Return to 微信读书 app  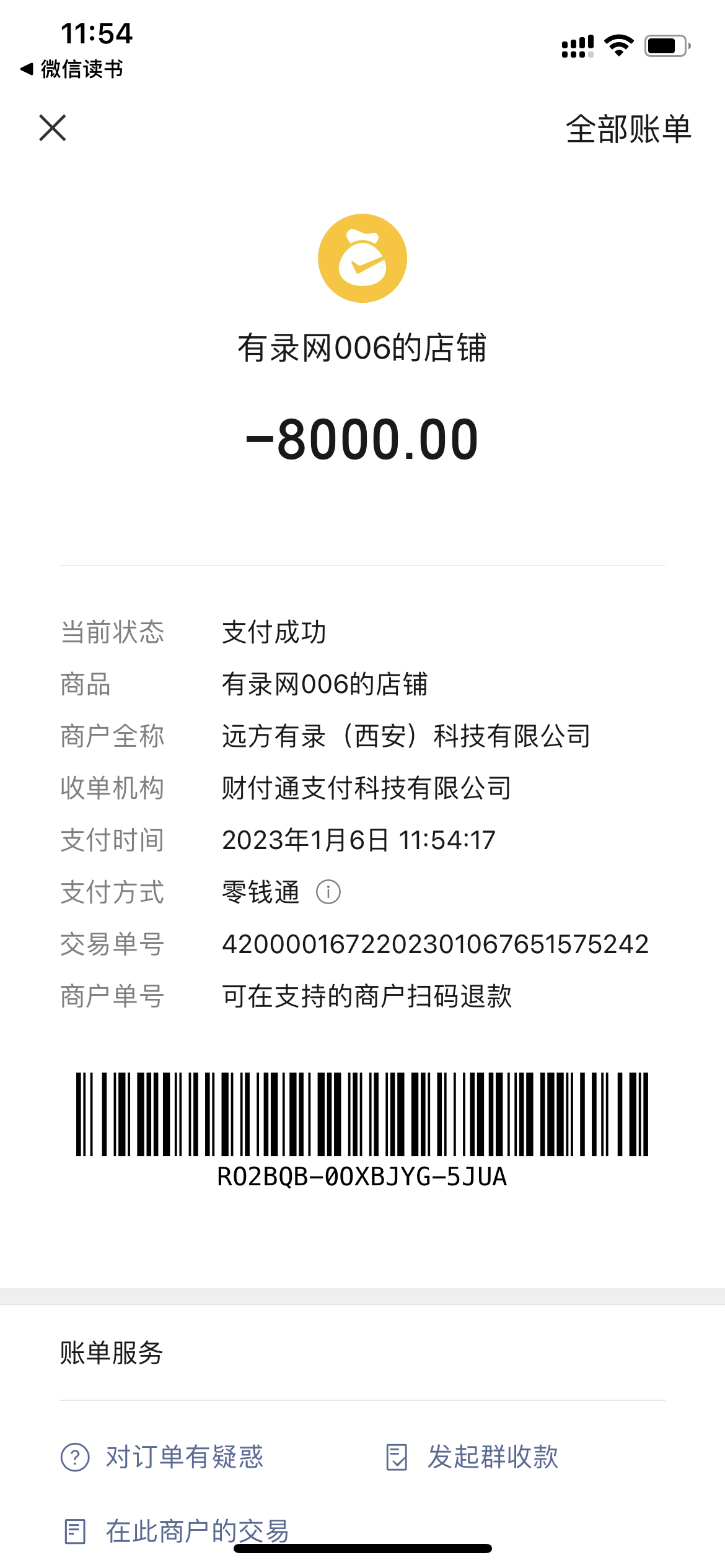[x=72, y=69]
